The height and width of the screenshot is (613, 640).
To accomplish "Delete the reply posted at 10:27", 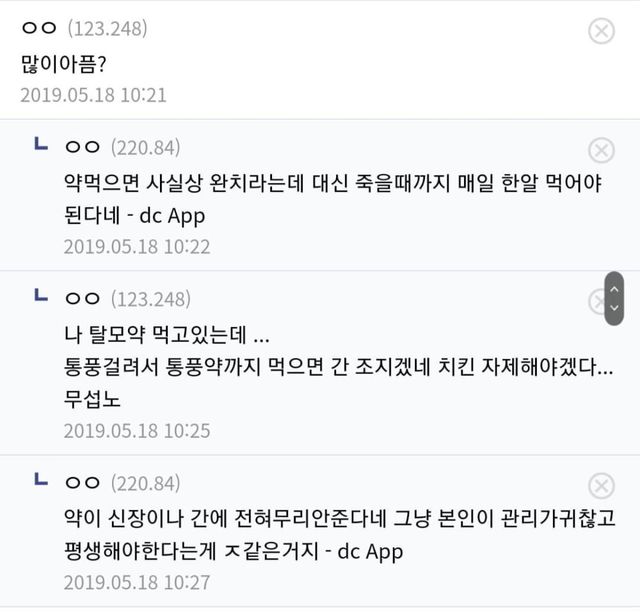I will [601, 487].
